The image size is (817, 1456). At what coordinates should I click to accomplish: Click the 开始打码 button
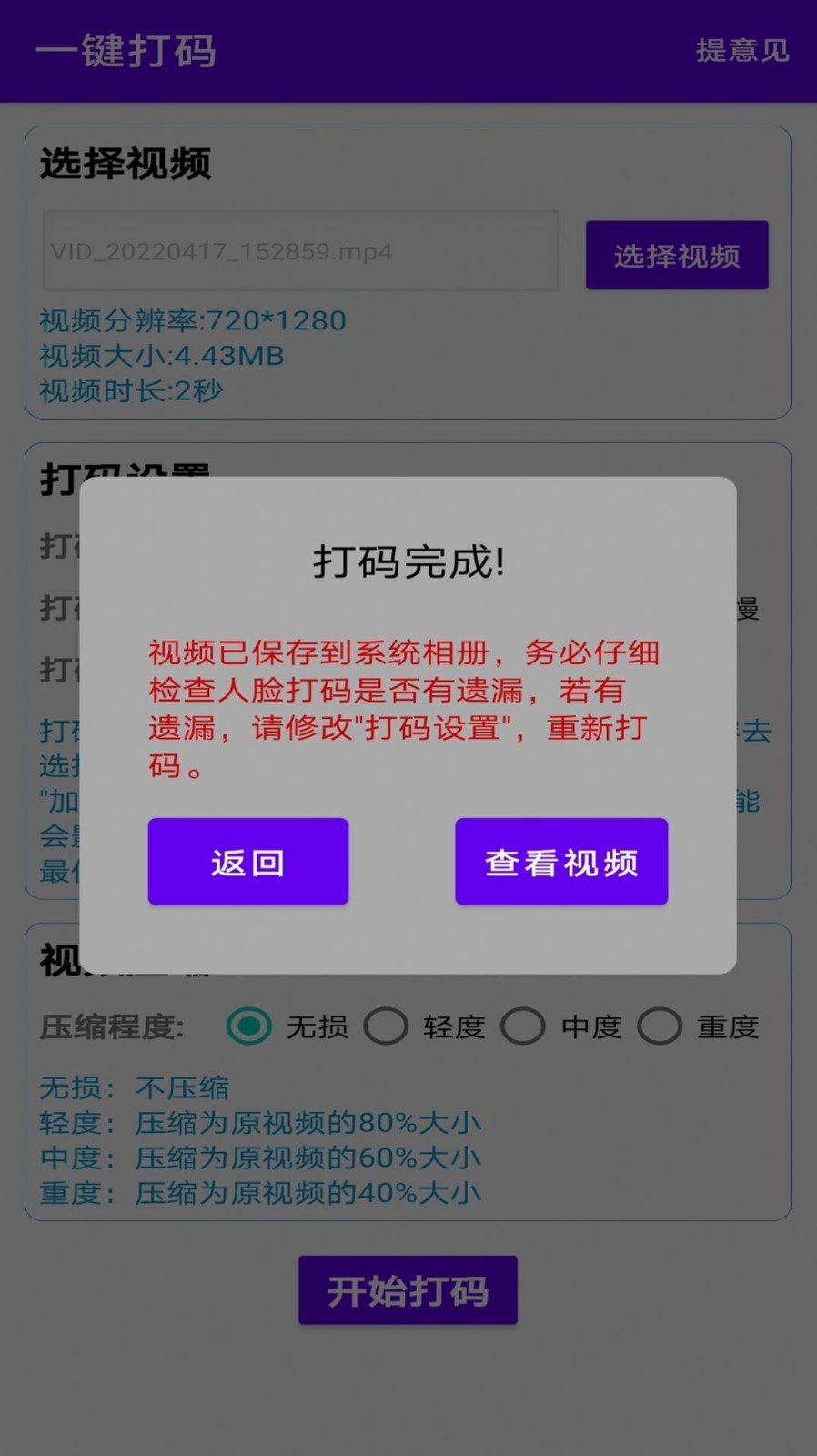[x=408, y=1289]
